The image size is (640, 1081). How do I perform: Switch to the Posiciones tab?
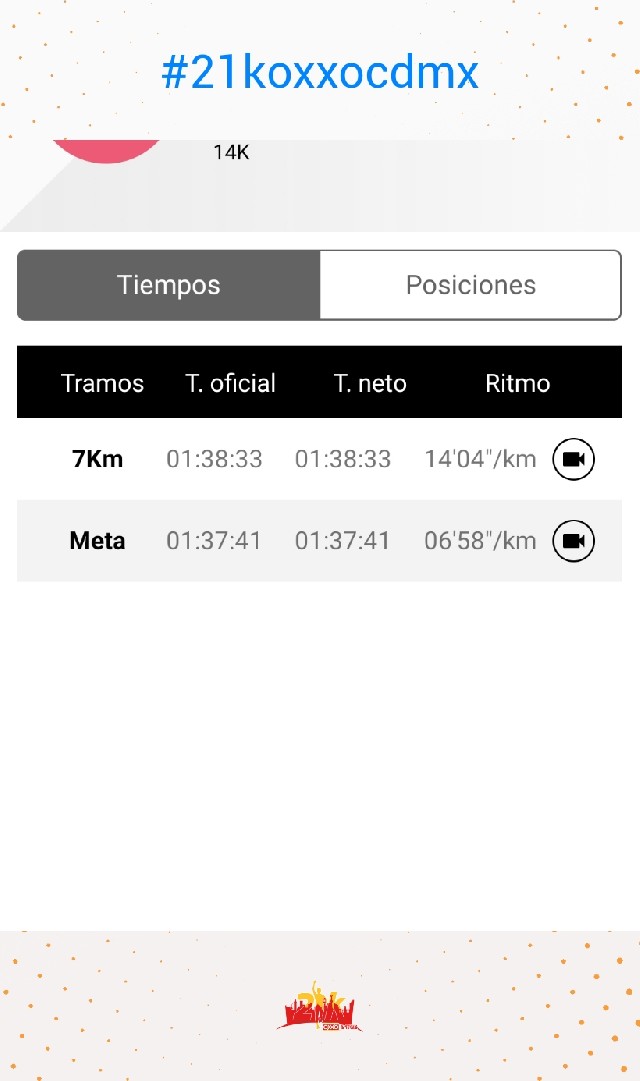click(470, 285)
